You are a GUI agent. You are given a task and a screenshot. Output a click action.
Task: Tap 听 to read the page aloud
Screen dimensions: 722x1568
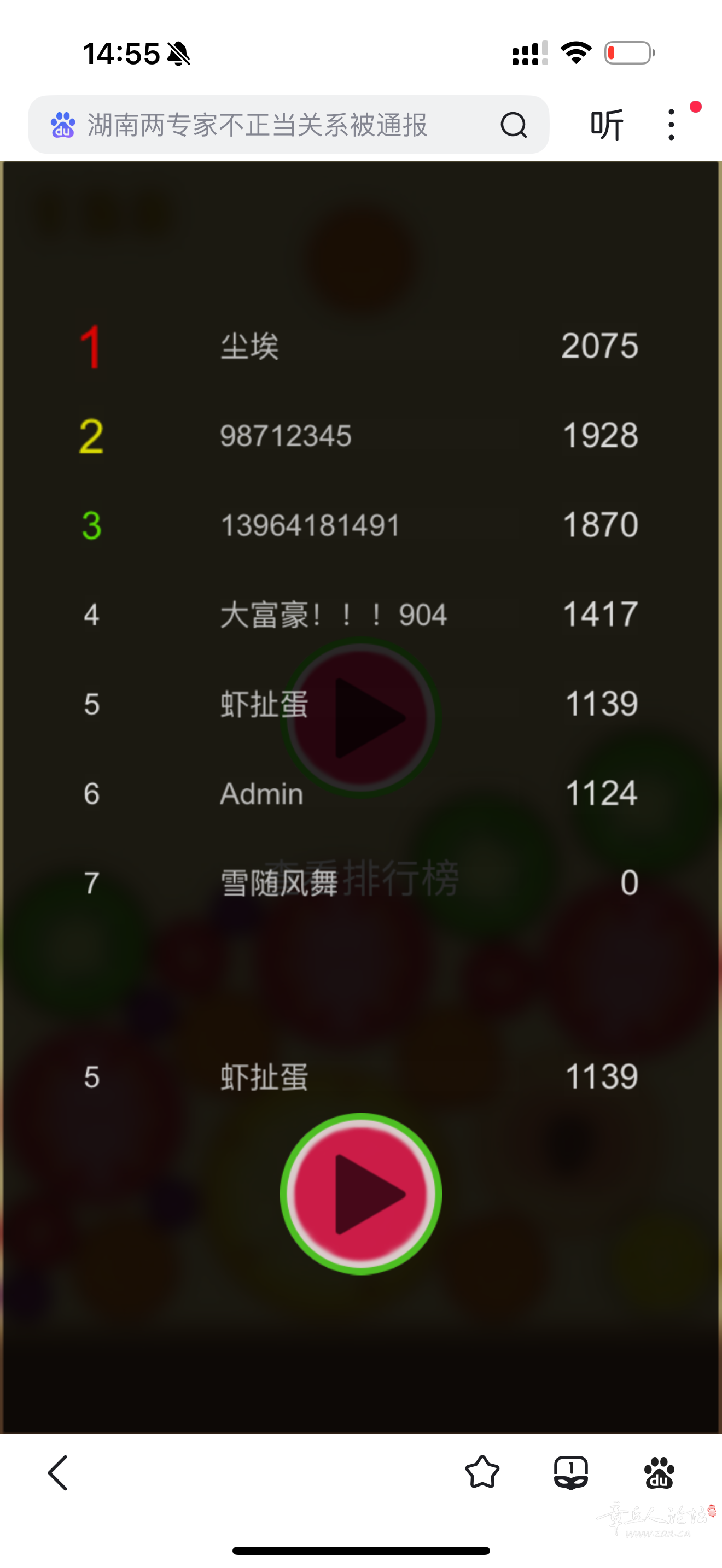[x=607, y=124]
